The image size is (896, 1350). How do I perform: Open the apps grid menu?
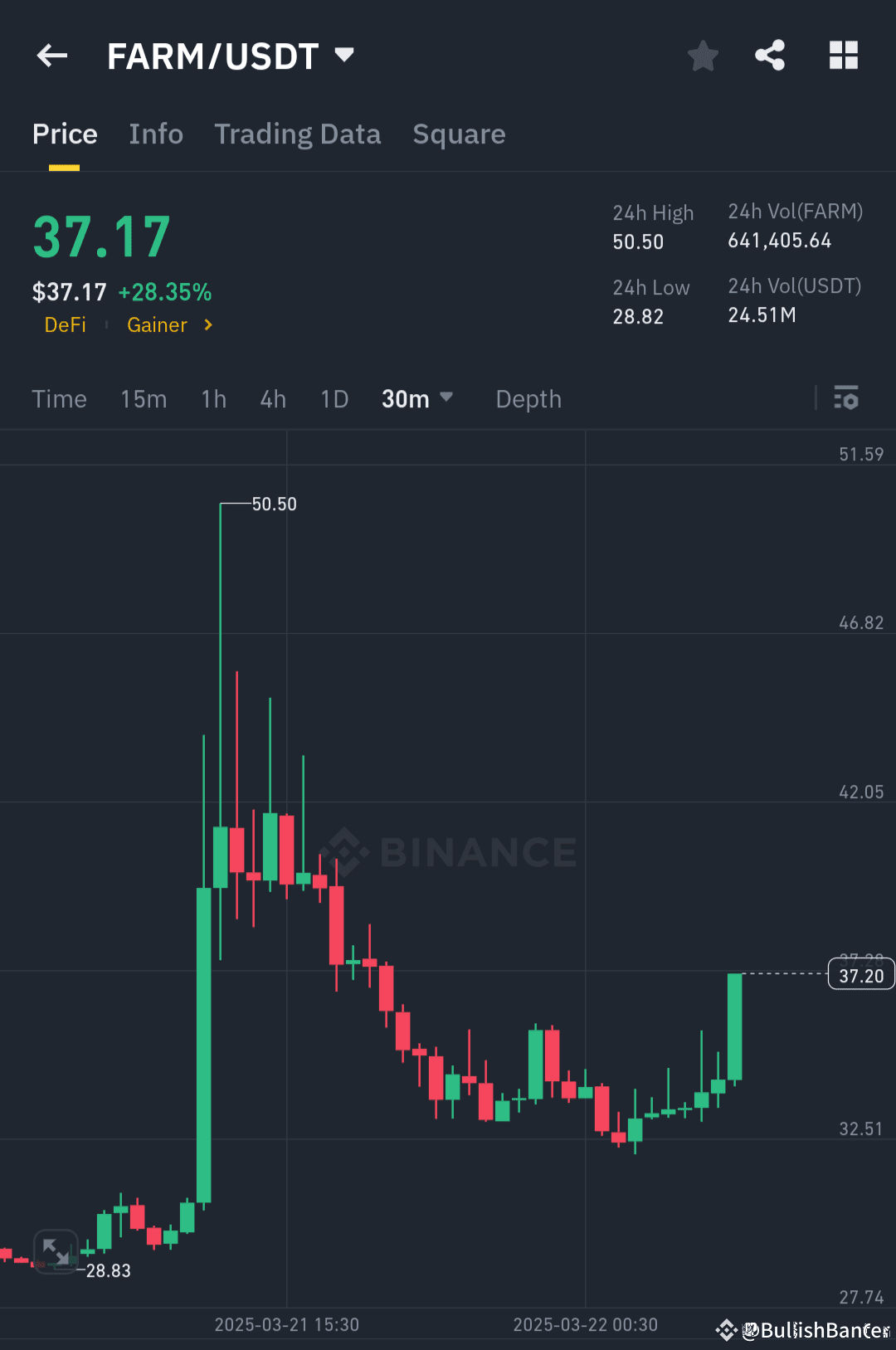click(844, 55)
